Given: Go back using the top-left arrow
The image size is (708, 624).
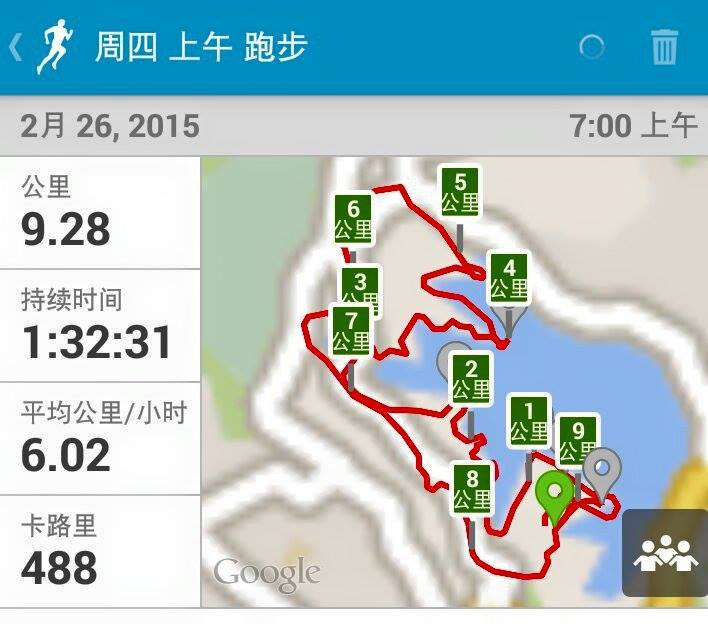Looking at the screenshot, I should [16, 47].
